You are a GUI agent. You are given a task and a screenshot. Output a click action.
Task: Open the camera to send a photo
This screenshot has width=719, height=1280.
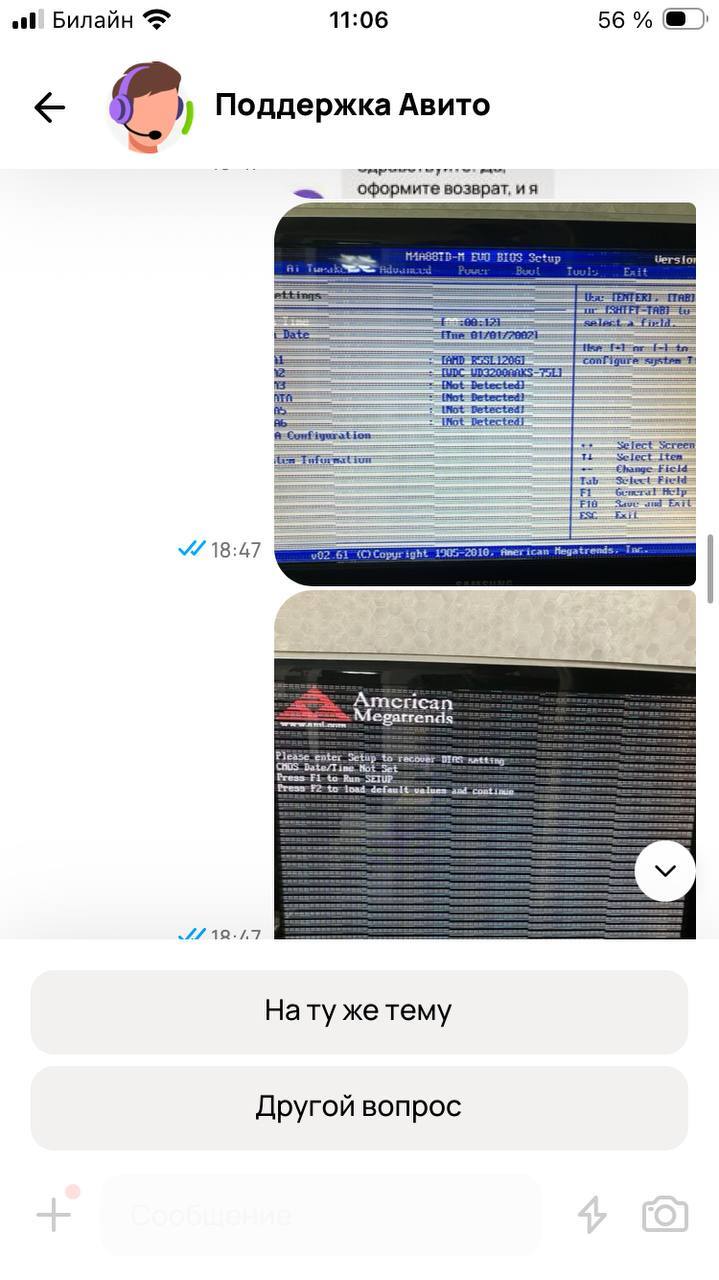coord(665,1215)
